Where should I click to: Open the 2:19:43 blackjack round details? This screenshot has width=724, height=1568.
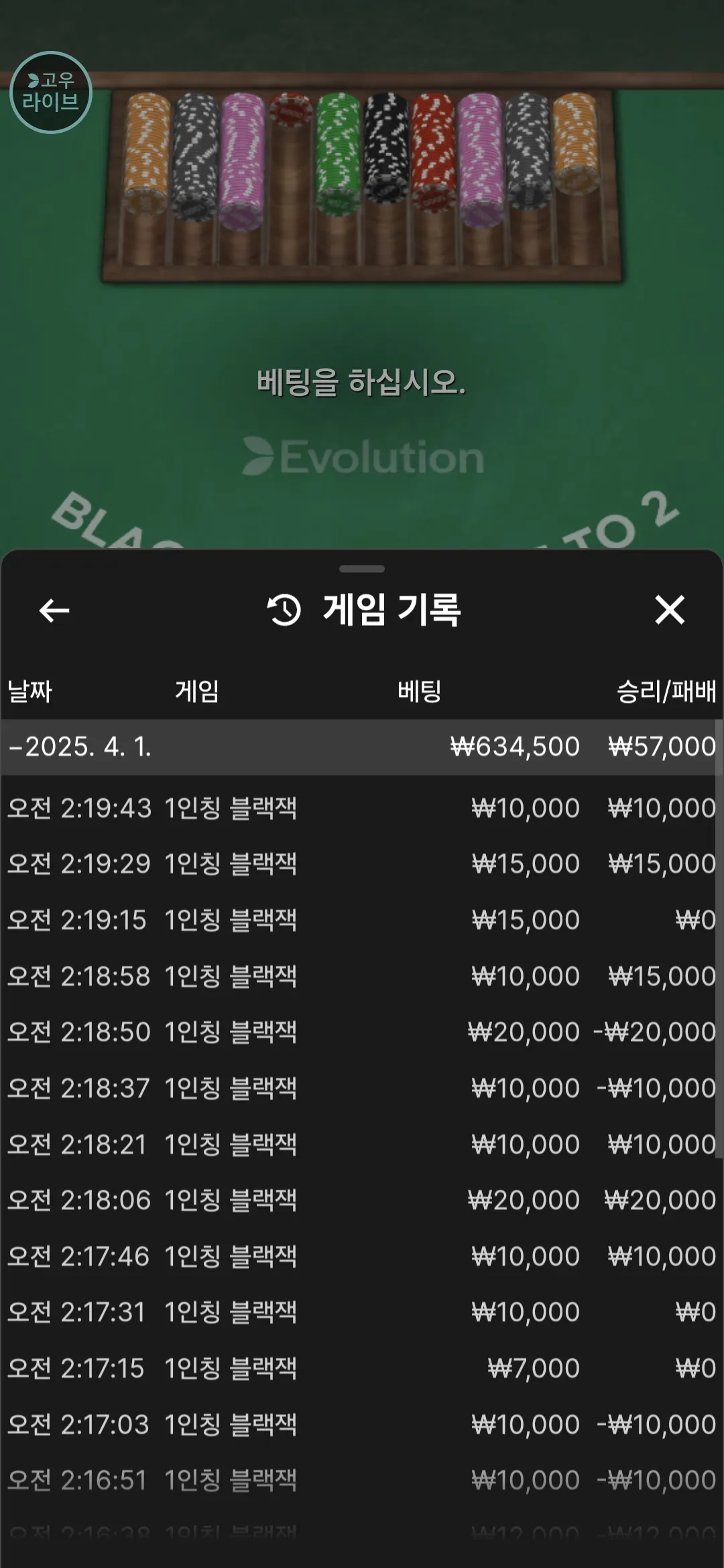click(x=362, y=808)
